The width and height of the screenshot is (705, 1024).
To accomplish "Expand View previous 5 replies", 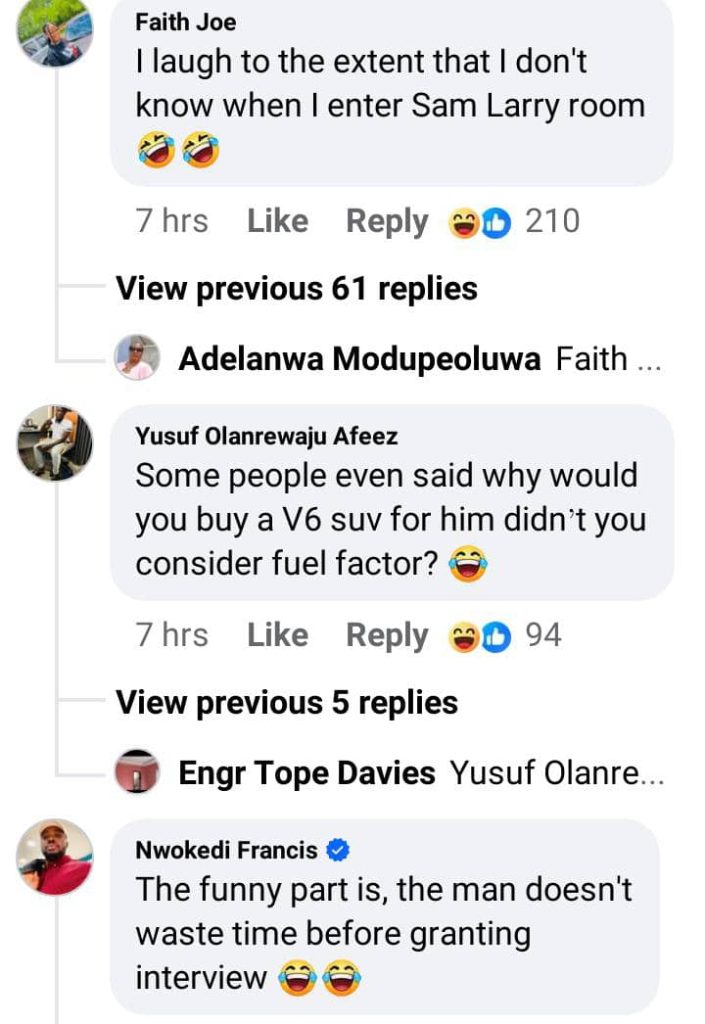I will click(286, 703).
